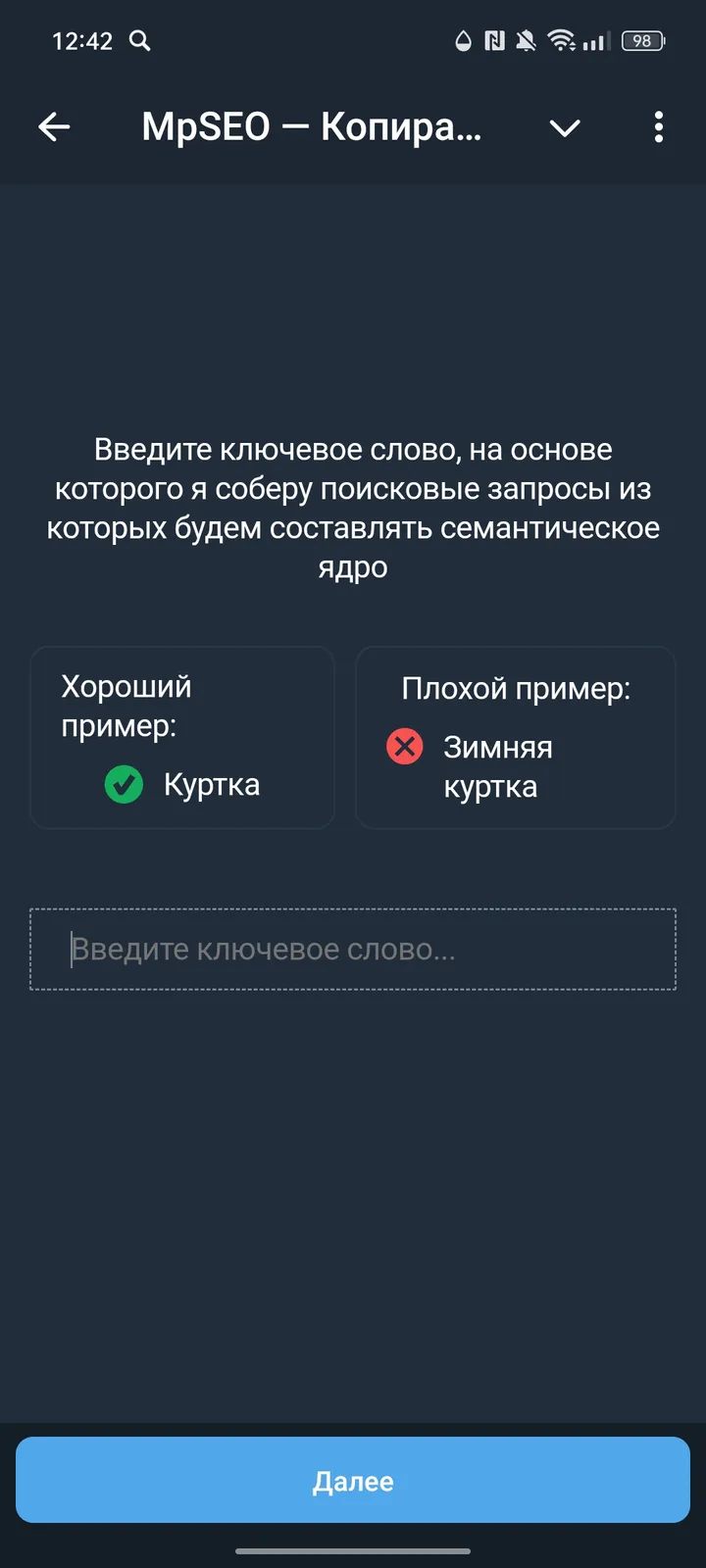Open the search from the status bar
The image size is (706, 1568).
coord(139,41)
